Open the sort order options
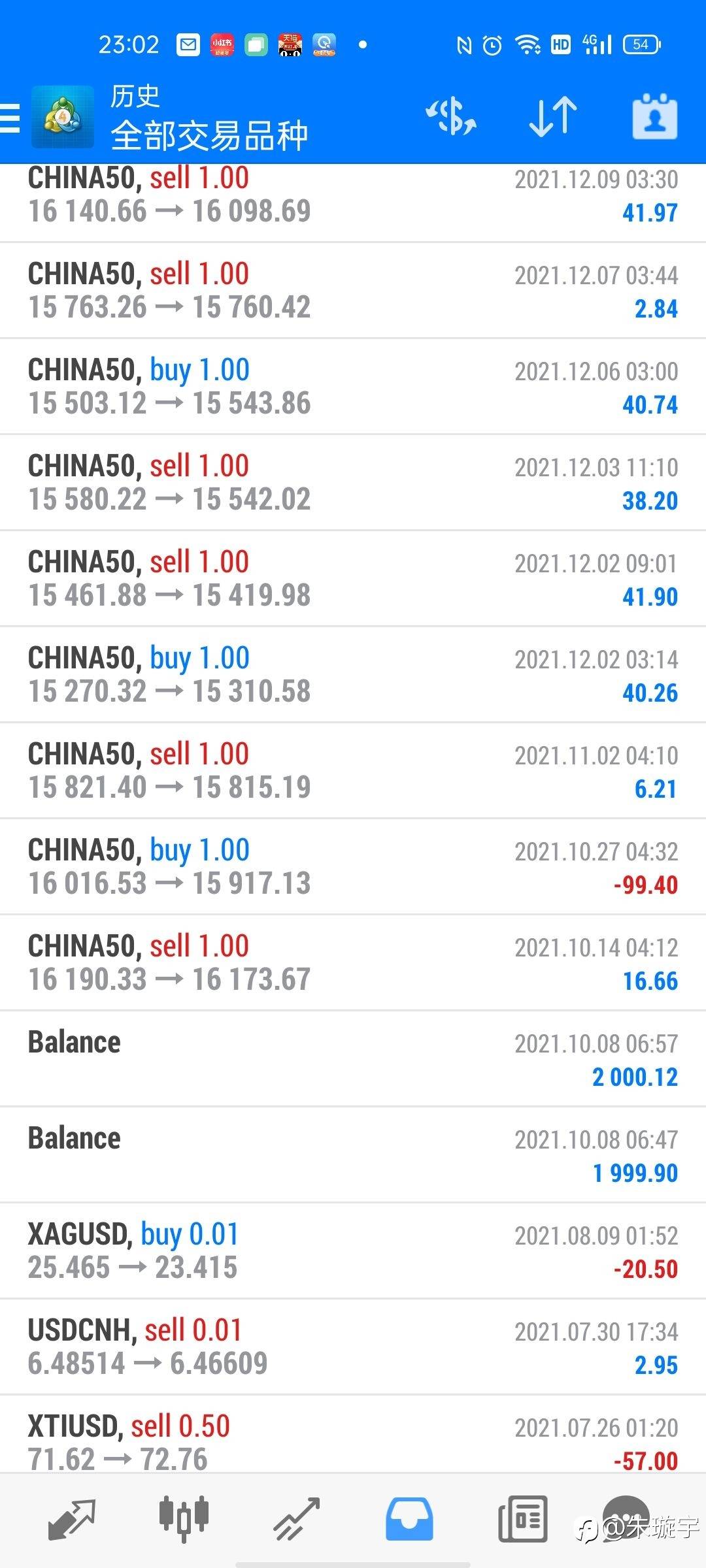This screenshot has width=706, height=1568. coord(552,118)
